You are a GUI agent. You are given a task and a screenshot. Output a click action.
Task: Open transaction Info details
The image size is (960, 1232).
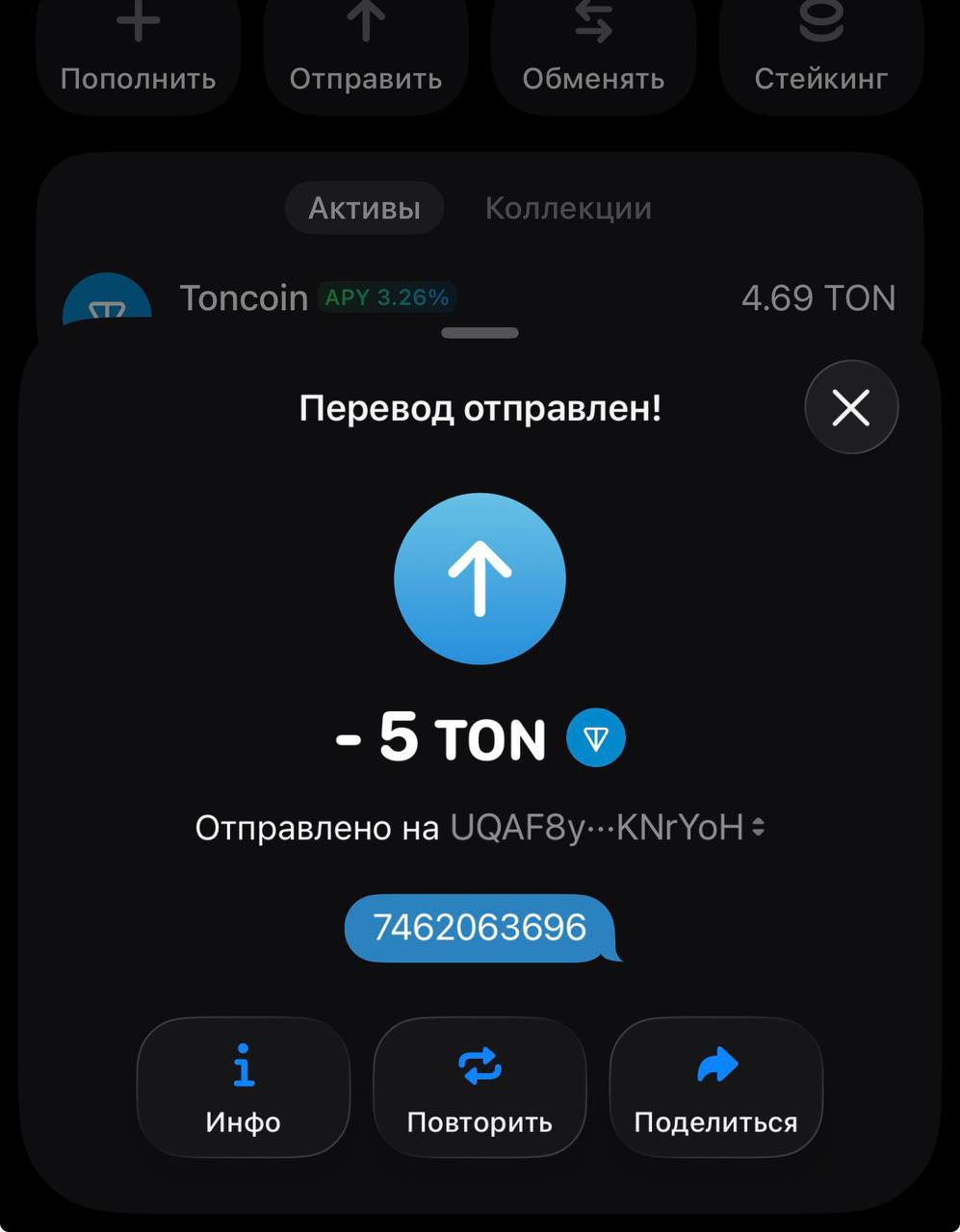click(x=243, y=1087)
